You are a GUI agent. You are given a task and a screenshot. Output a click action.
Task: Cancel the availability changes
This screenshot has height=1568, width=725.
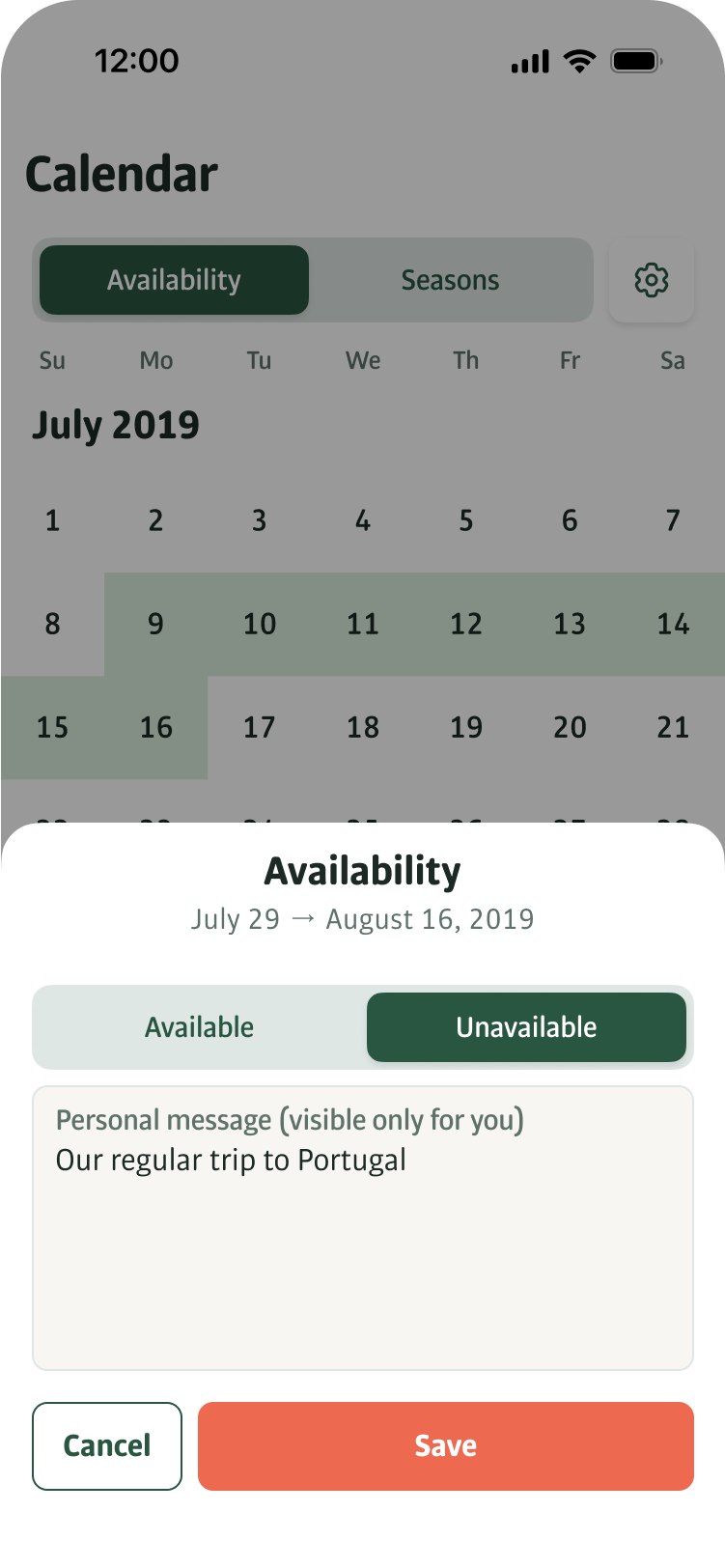[107, 1445]
